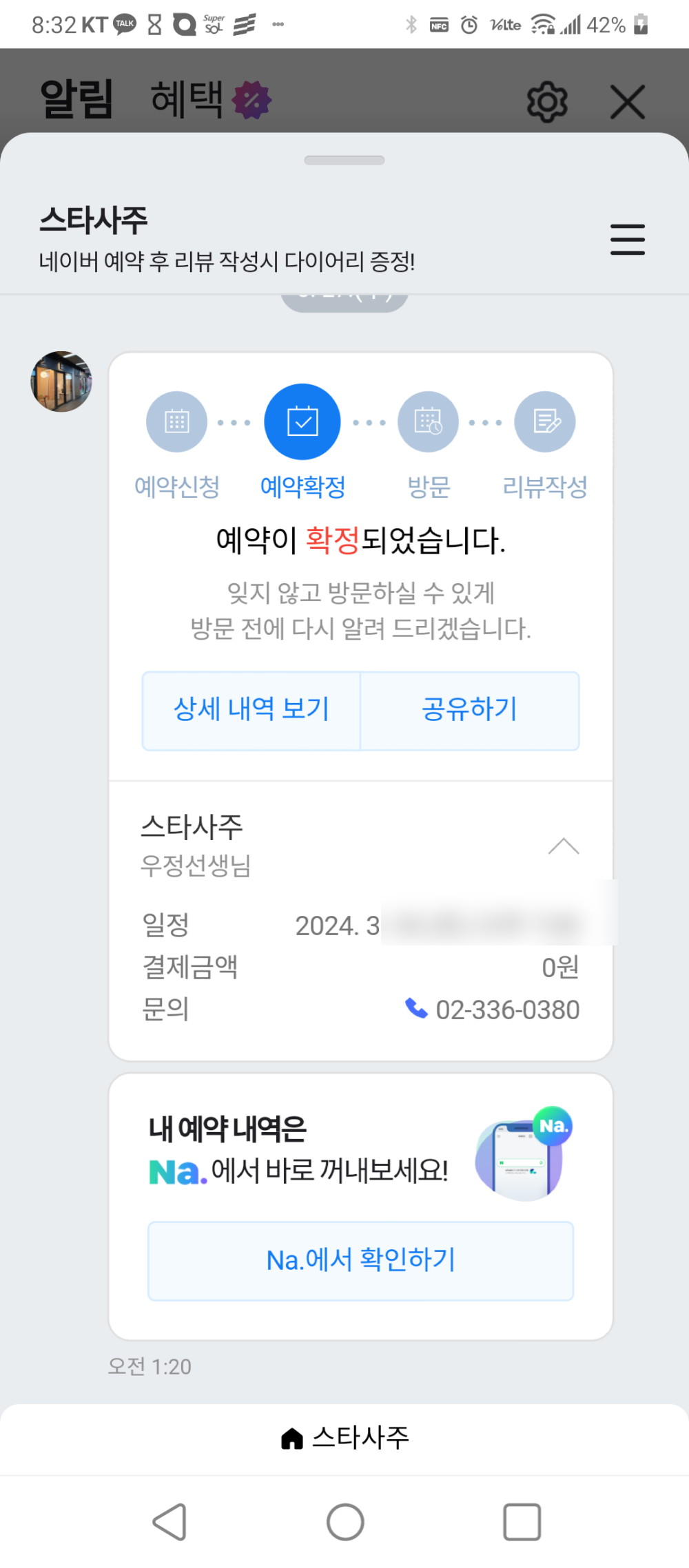
Task: Open the hamburger menu for 스타사주
Action: click(x=627, y=240)
